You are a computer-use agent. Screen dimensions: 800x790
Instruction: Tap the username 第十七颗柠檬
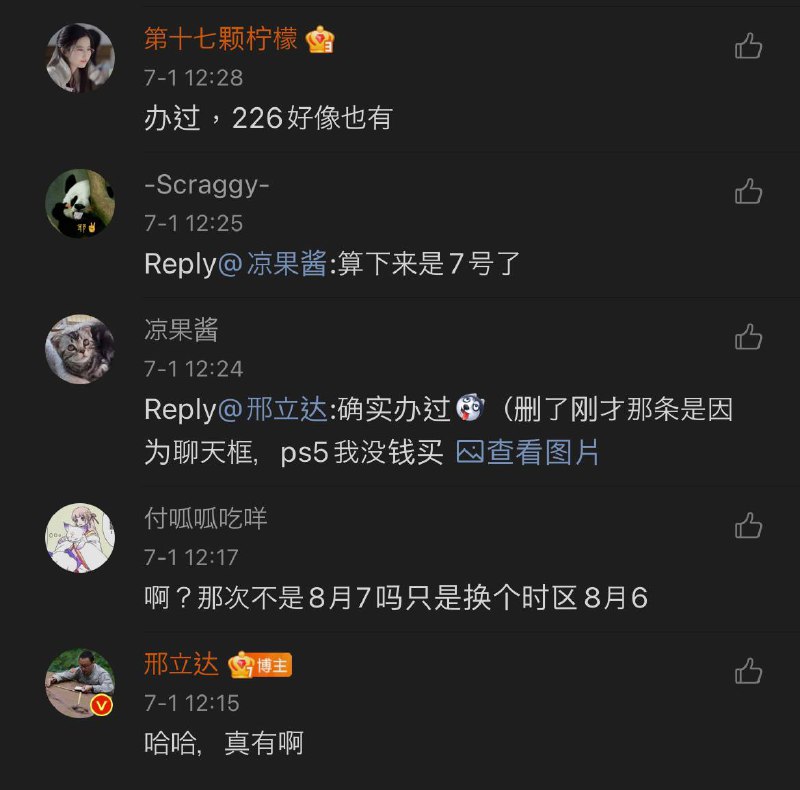[x=220, y=40]
